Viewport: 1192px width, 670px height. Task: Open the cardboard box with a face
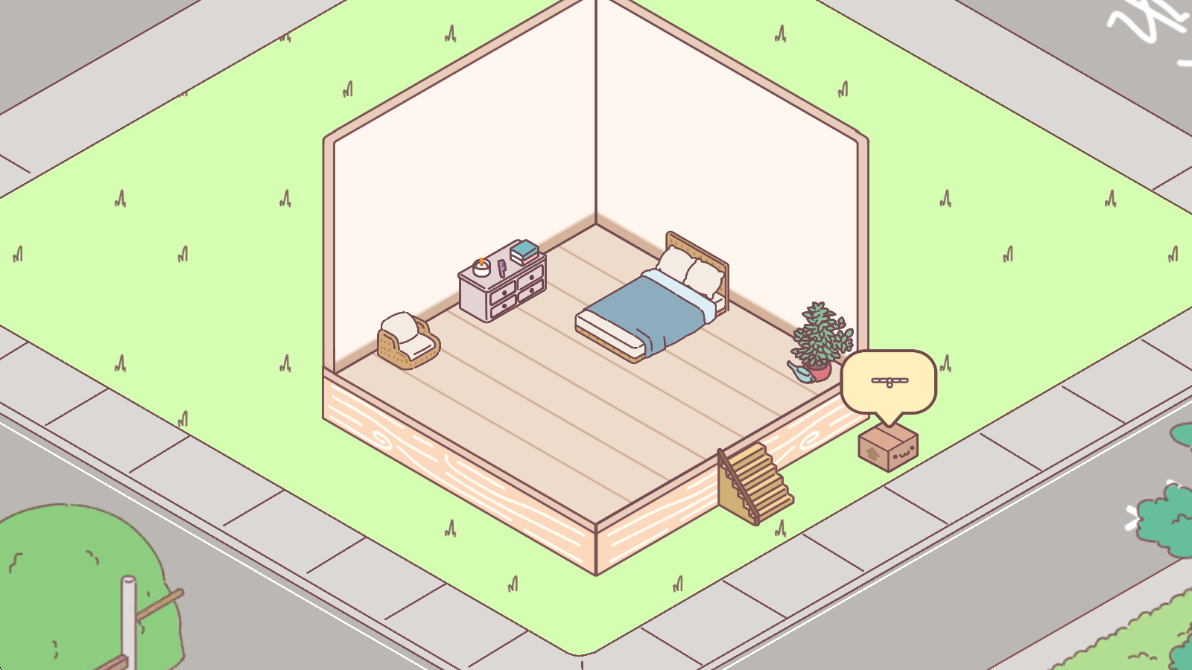889,444
